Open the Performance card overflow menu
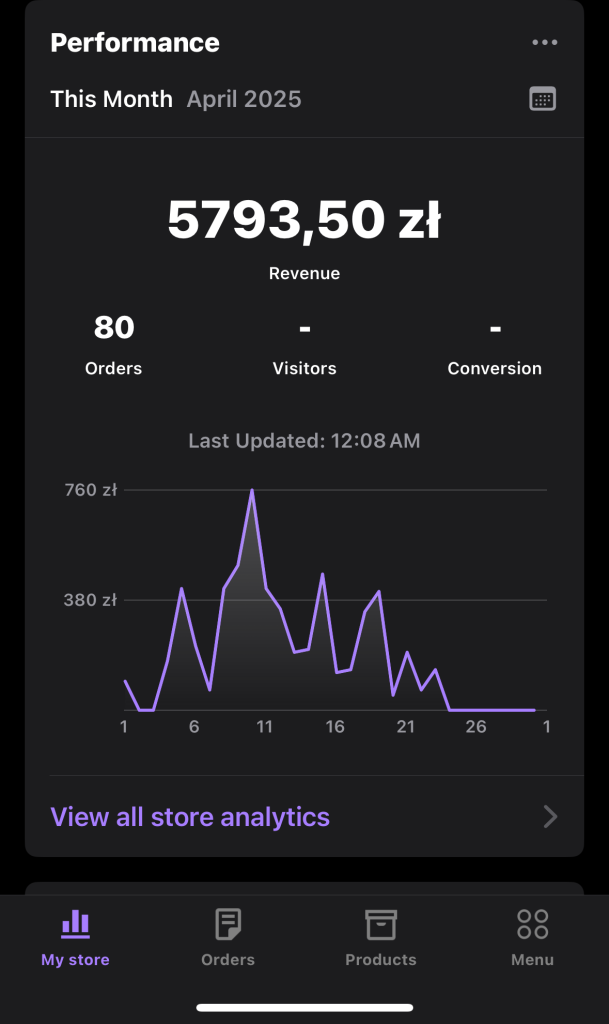The height and width of the screenshot is (1024, 609). click(544, 43)
